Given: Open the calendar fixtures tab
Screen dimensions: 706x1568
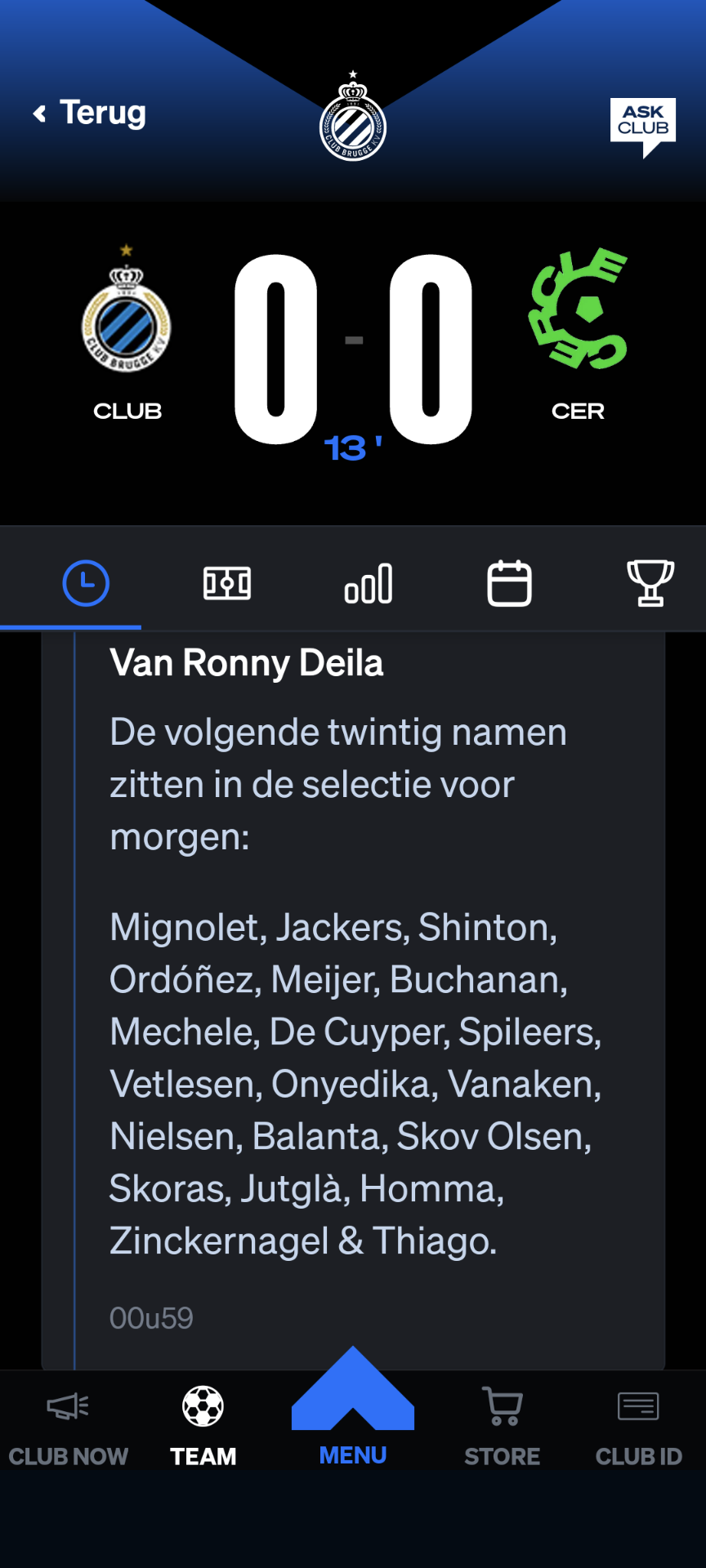Looking at the screenshot, I should click(x=510, y=583).
